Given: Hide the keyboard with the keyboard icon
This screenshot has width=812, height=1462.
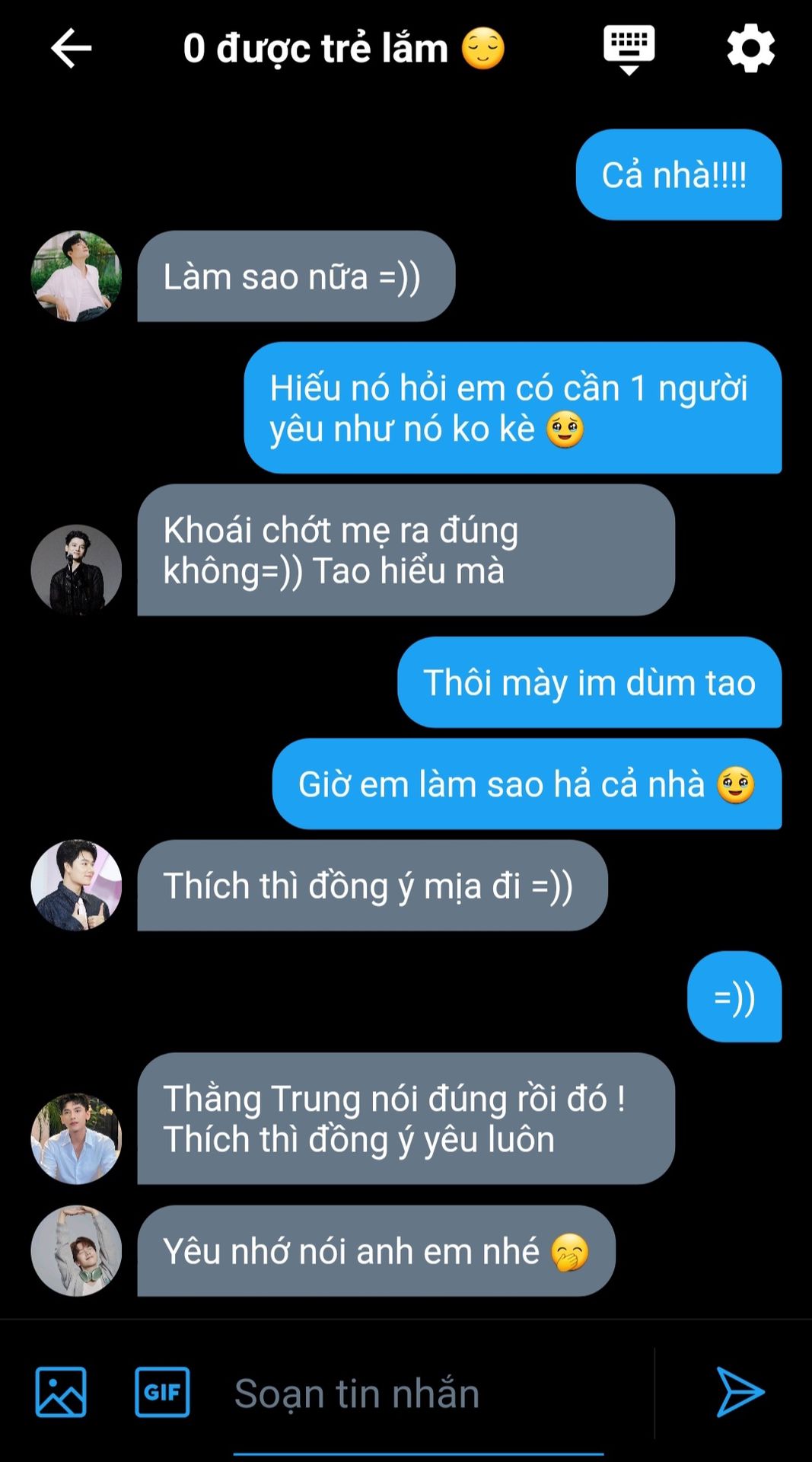Looking at the screenshot, I should pos(629,49).
